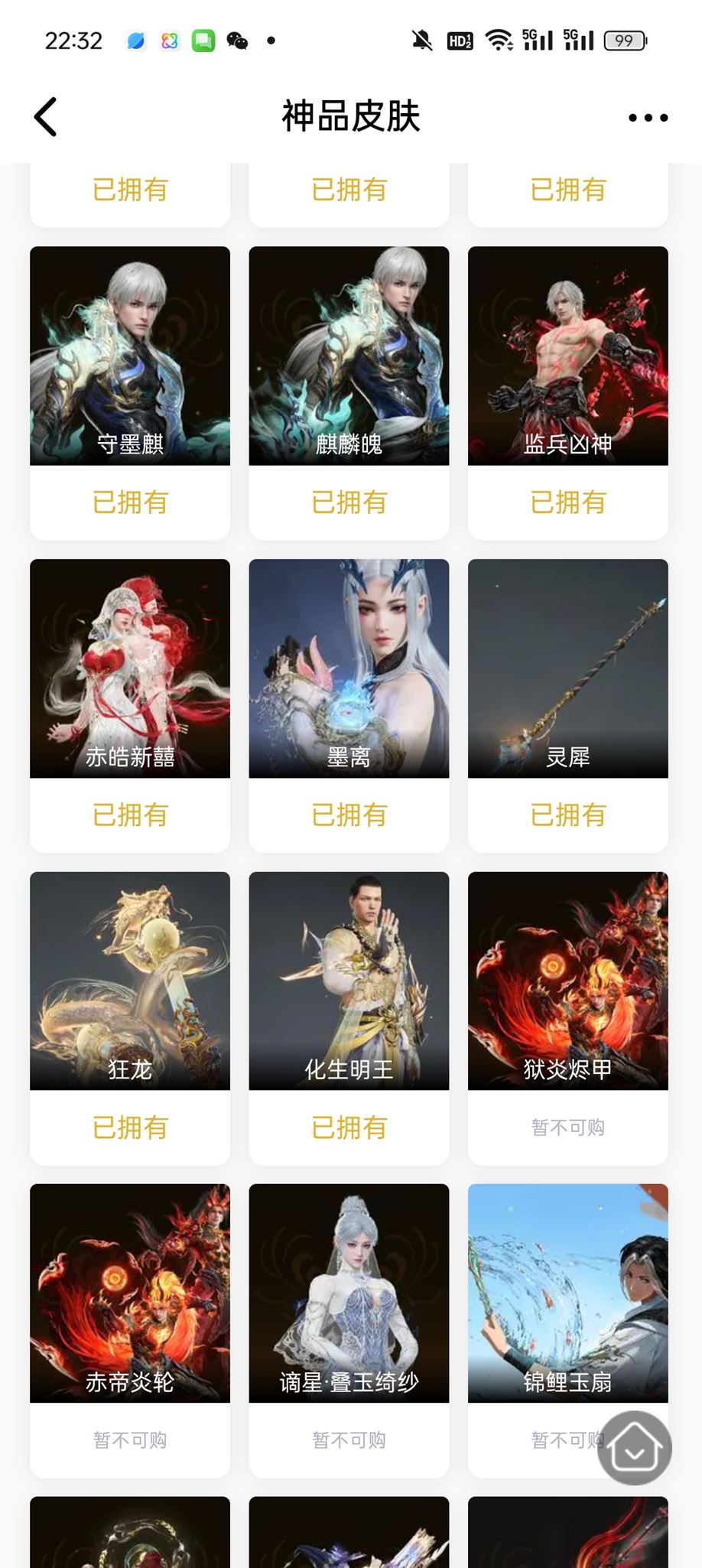The width and height of the screenshot is (702, 1568).
Task: Open the three-dot overflow menu
Action: coord(648,118)
